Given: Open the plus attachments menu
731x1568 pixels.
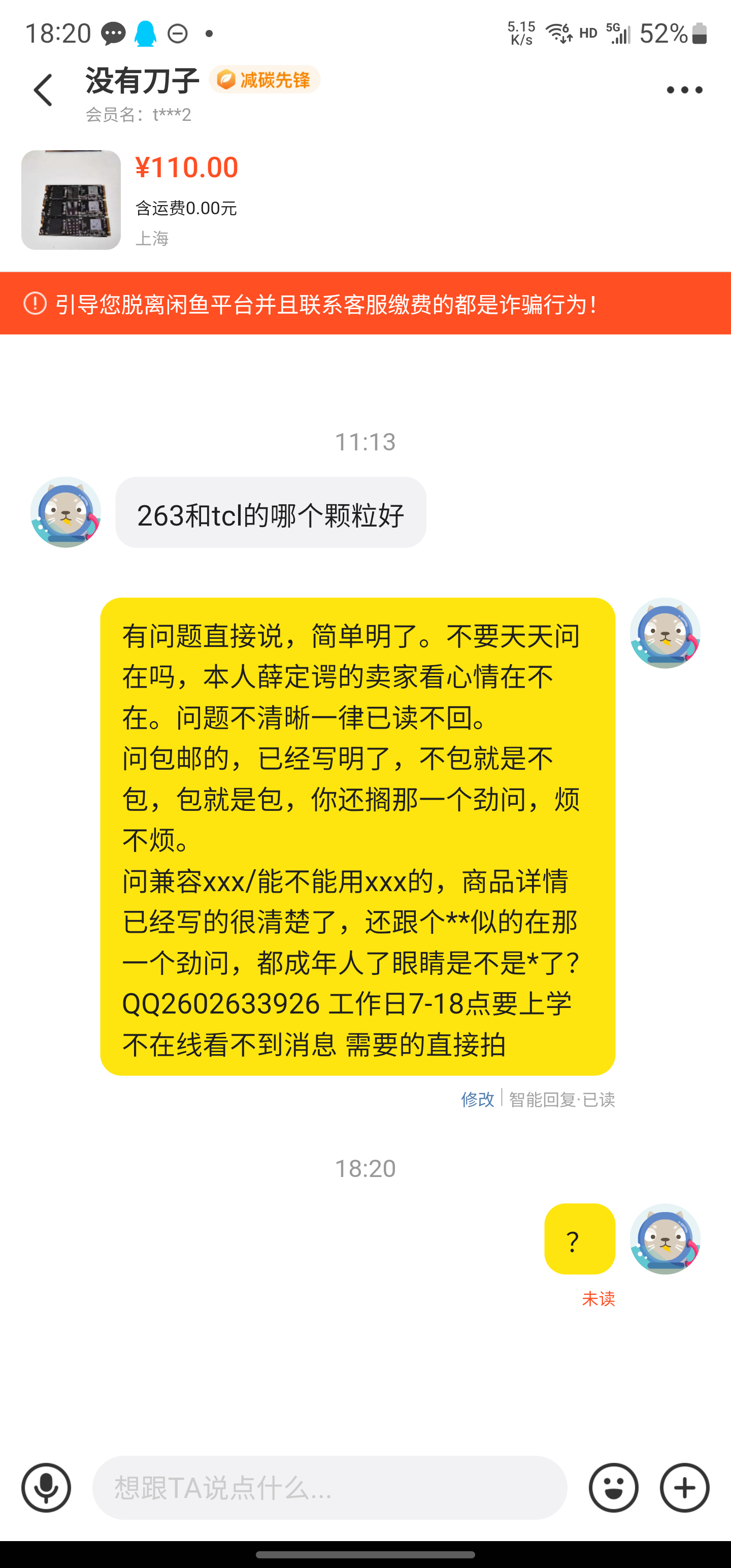Looking at the screenshot, I should tap(685, 1487).
